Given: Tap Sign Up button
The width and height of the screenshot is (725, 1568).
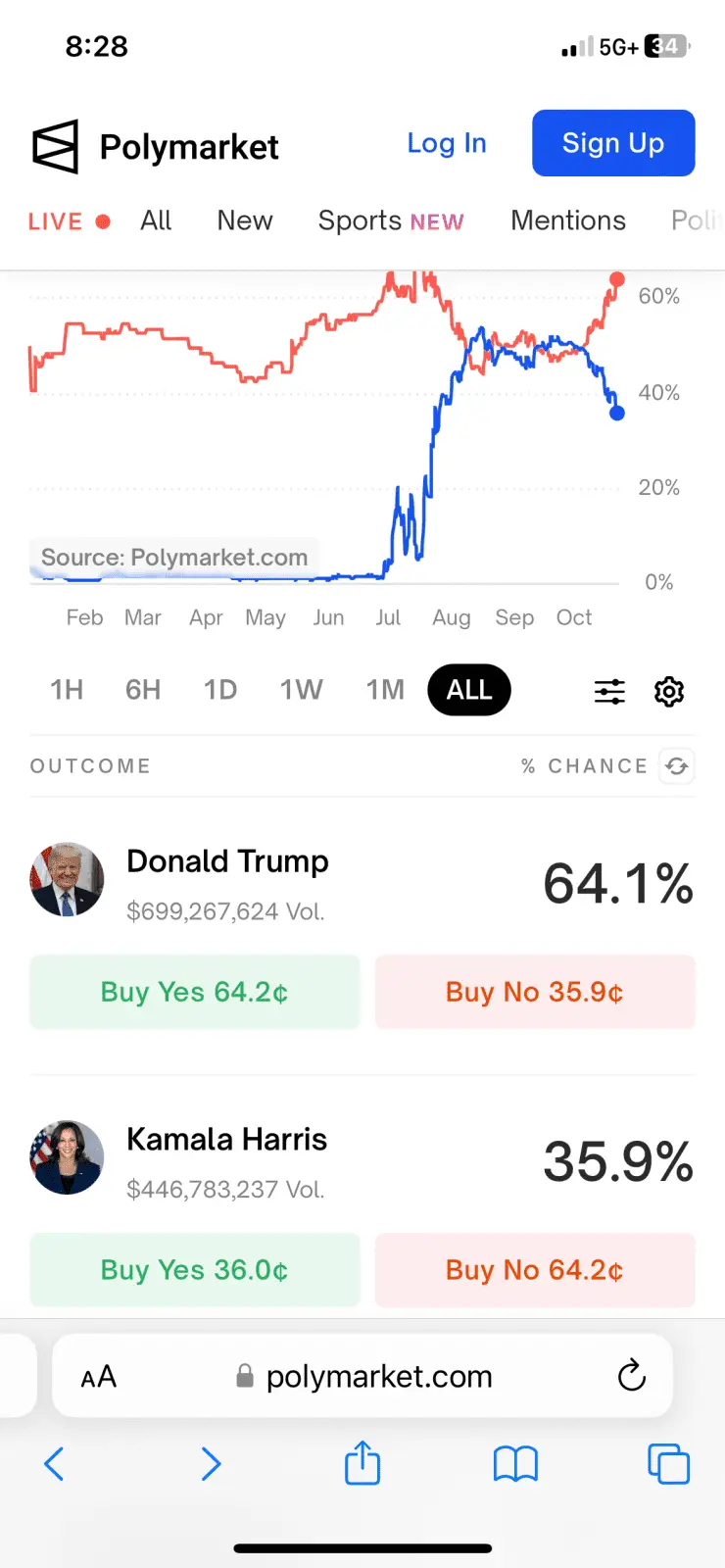Looking at the screenshot, I should pos(613,143).
